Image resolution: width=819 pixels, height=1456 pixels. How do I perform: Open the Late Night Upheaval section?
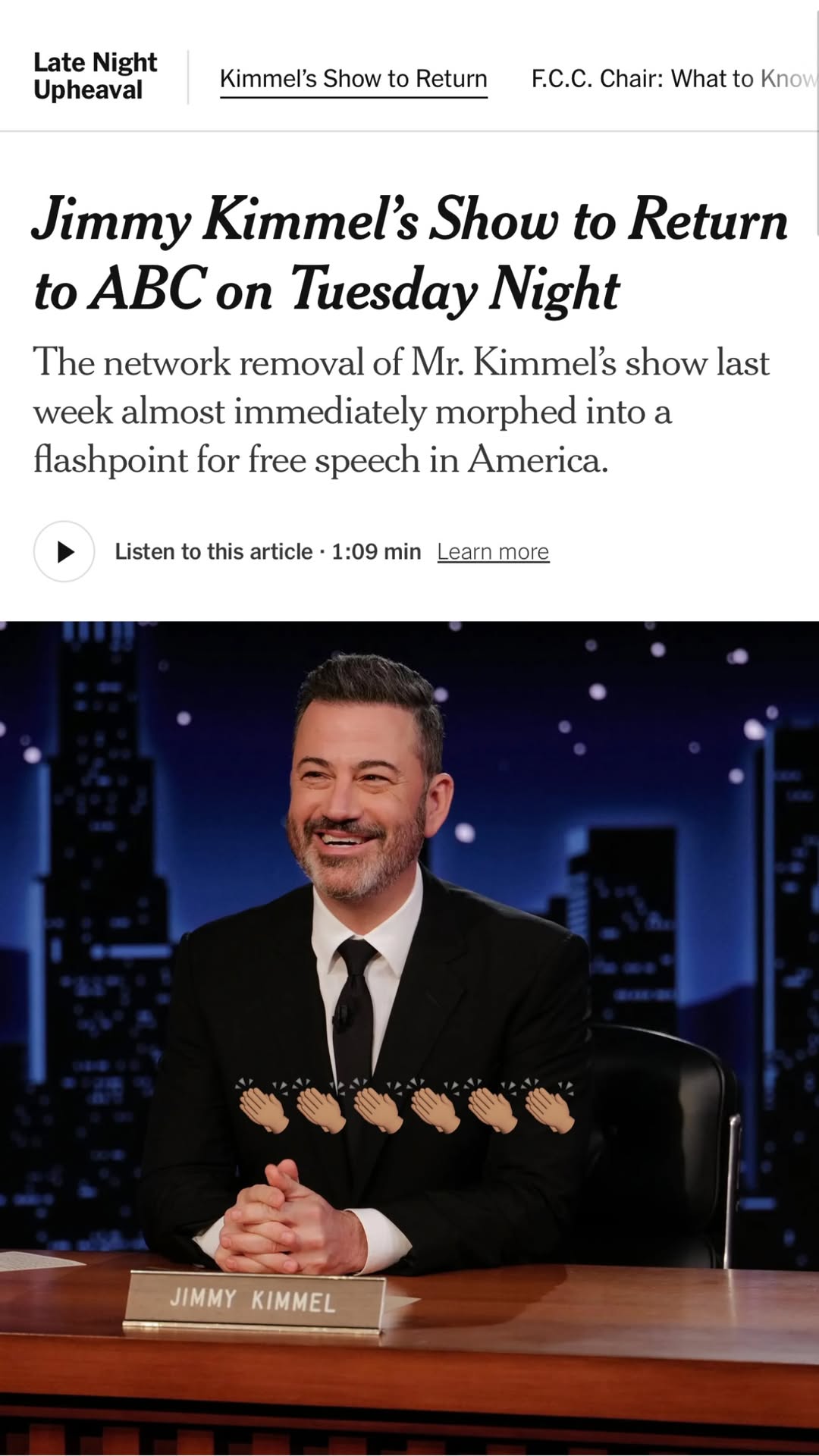[96, 76]
